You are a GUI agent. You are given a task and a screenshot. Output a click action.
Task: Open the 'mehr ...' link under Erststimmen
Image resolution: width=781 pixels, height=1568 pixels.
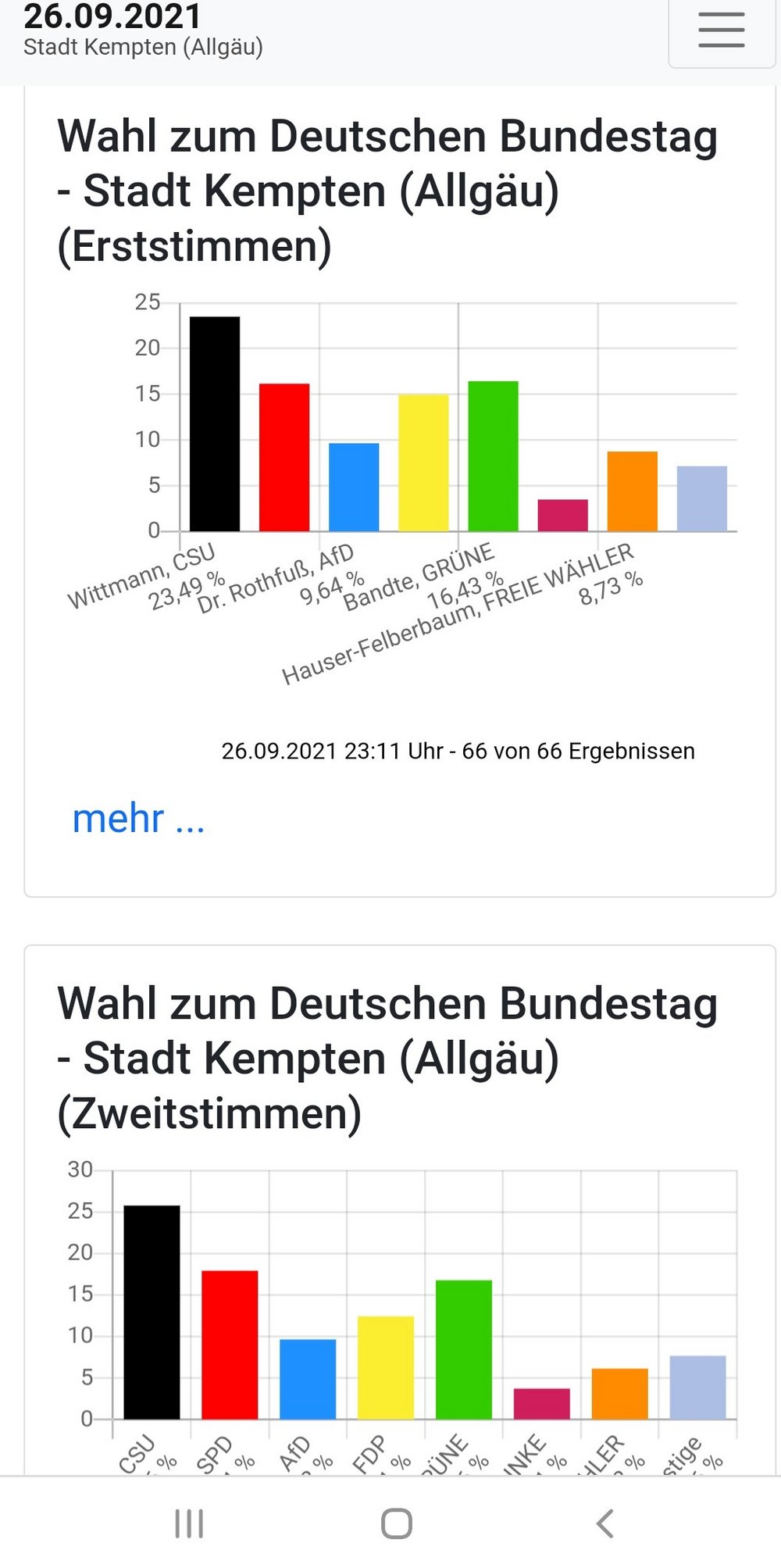(138, 819)
